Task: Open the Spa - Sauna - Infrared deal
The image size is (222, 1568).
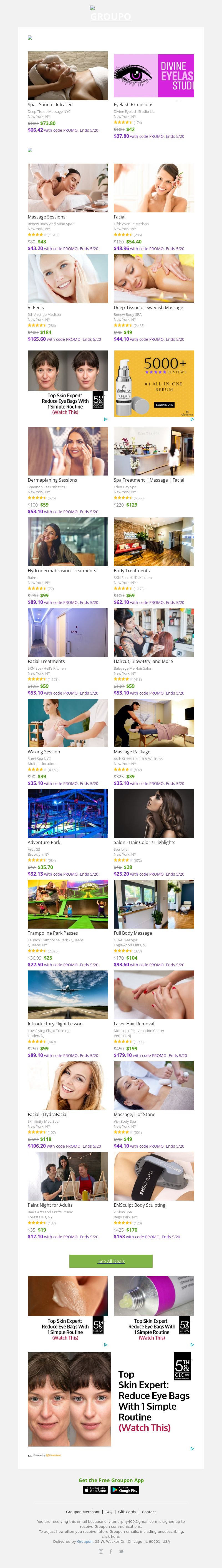Action: pos(68,75)
